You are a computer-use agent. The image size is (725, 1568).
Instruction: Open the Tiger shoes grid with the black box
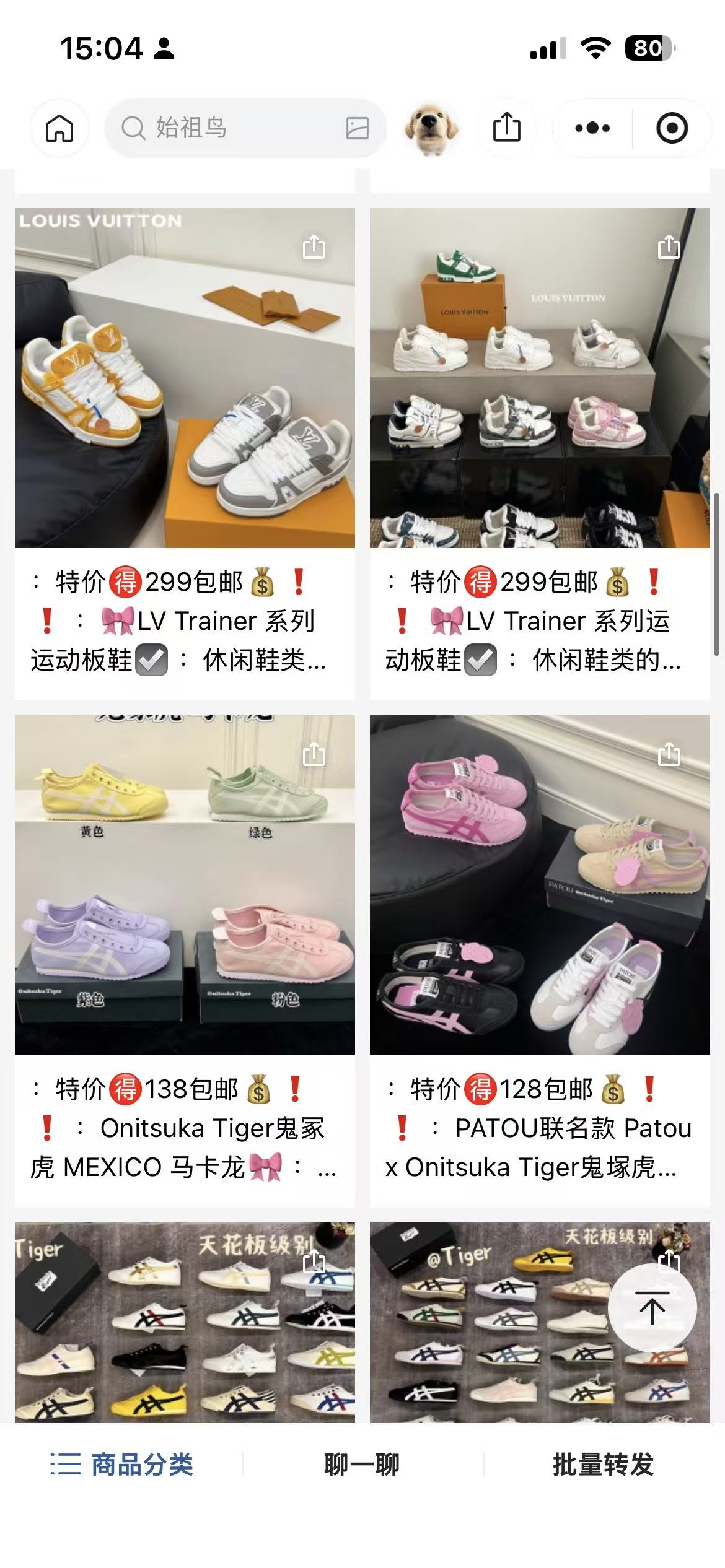pyautogui.click(x=185, y=1325)
